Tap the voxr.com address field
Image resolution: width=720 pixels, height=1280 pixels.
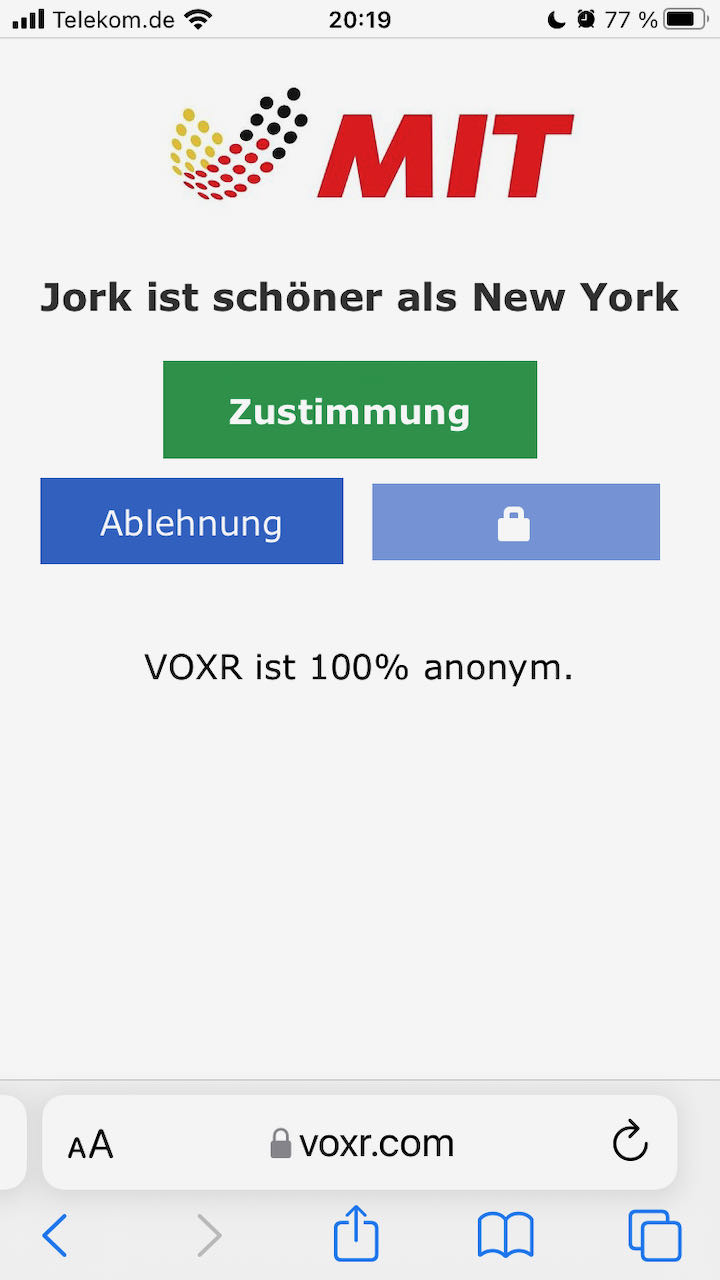click(x=362, y=1143)
